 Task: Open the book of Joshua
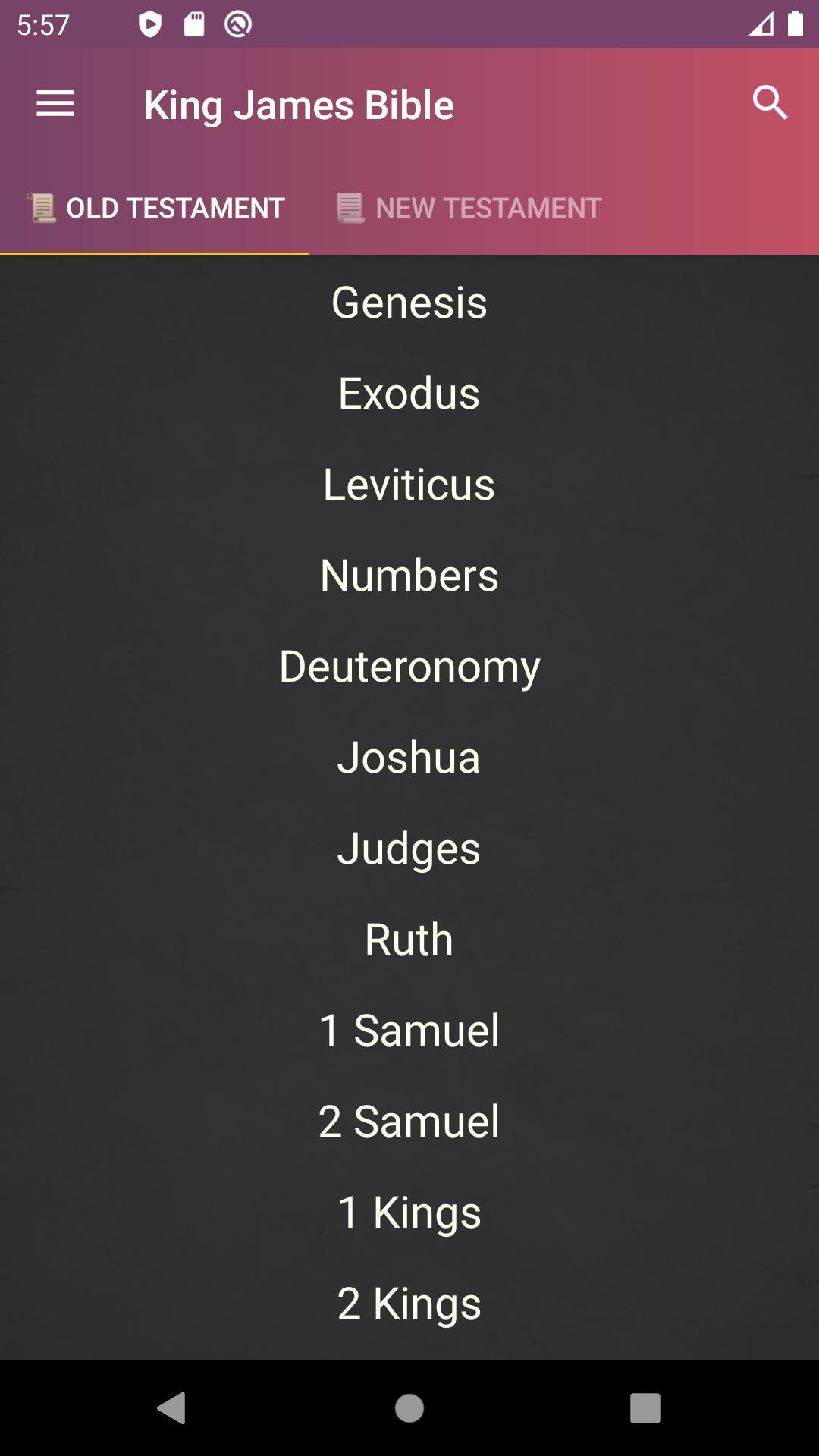tap(409, 758)
